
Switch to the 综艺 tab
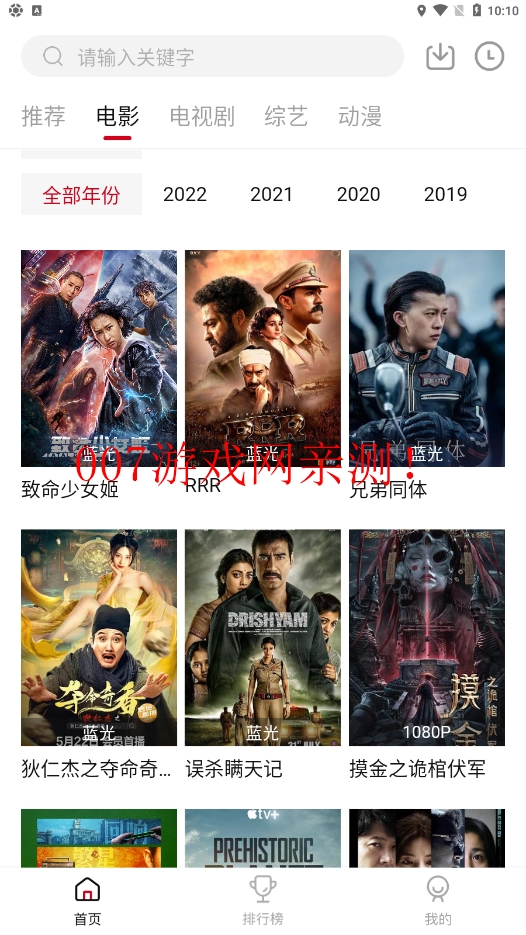pos(286,116)
